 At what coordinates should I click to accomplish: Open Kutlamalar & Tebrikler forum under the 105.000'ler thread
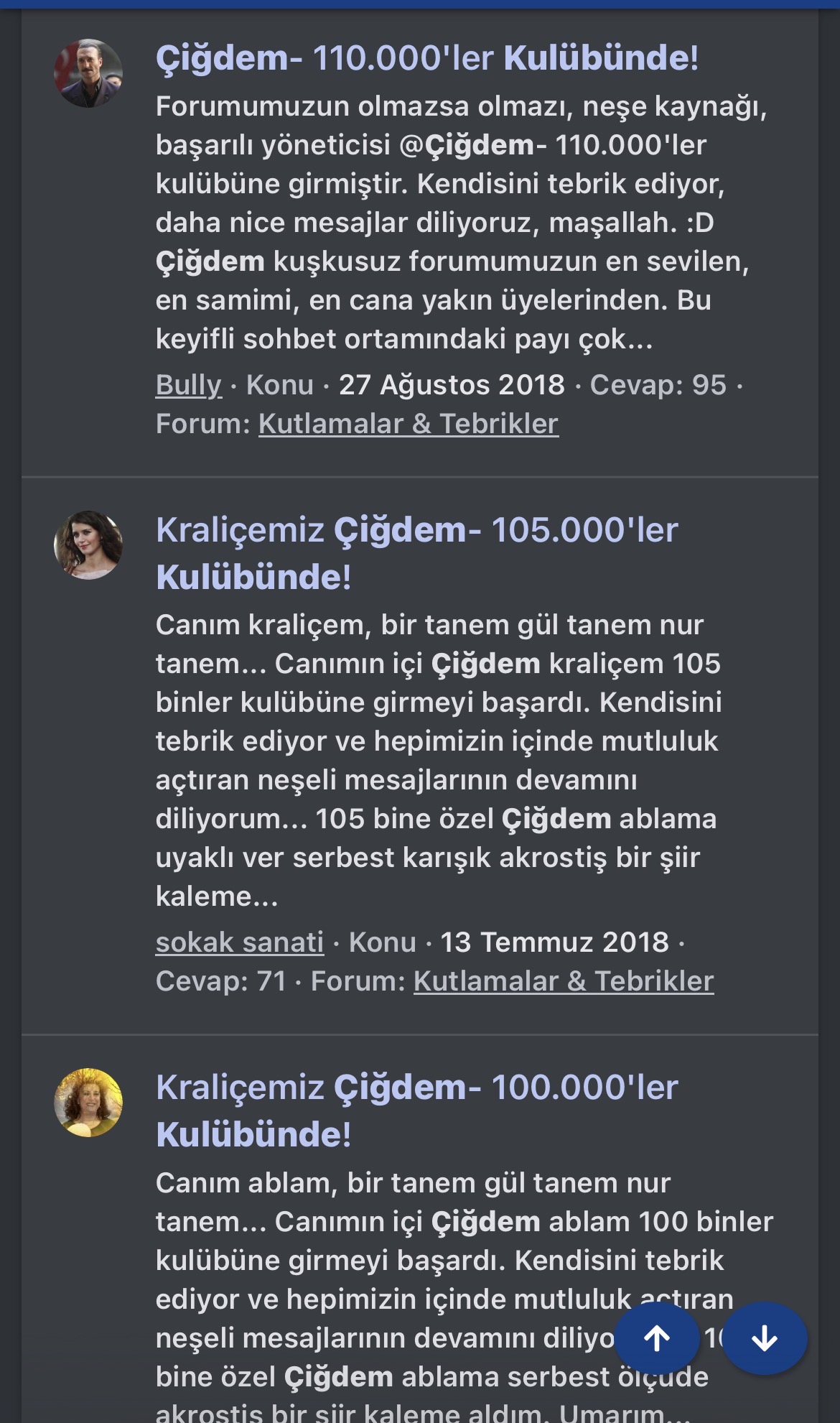[x=564, y=981]
